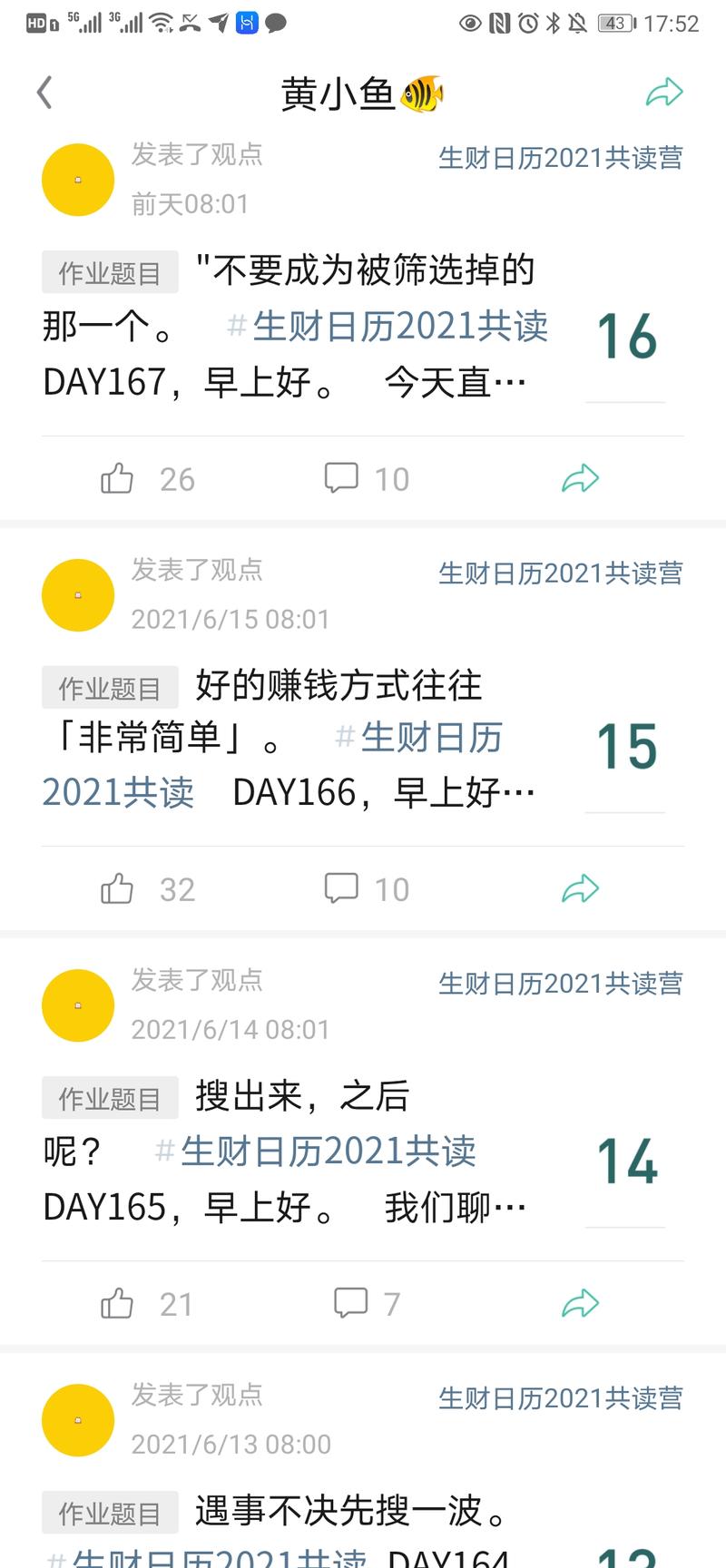Tap the battery indicator showing 43
This screenshot has width=726, height=1568.
[x=613, y=25]
